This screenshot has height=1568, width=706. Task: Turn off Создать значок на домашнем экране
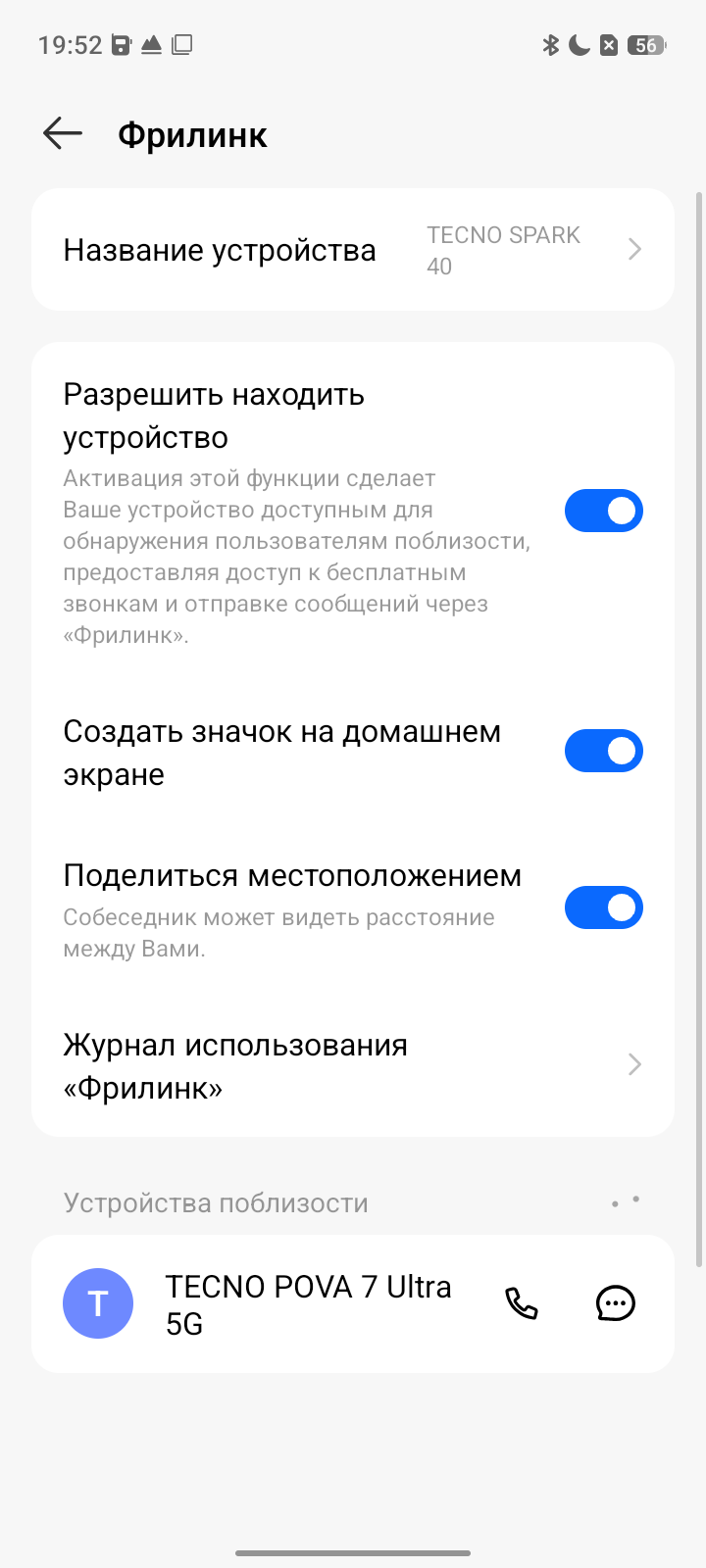point(603,751)
